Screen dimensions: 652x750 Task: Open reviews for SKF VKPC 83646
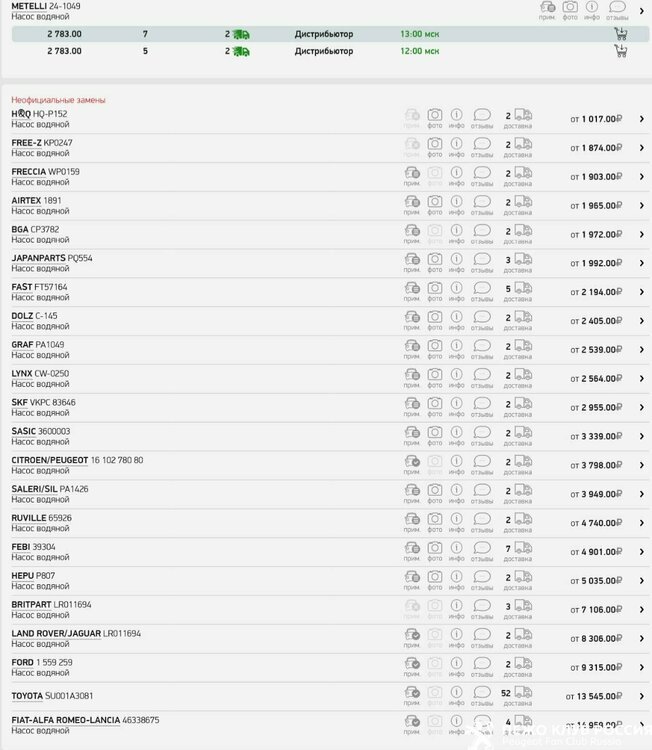482,407
